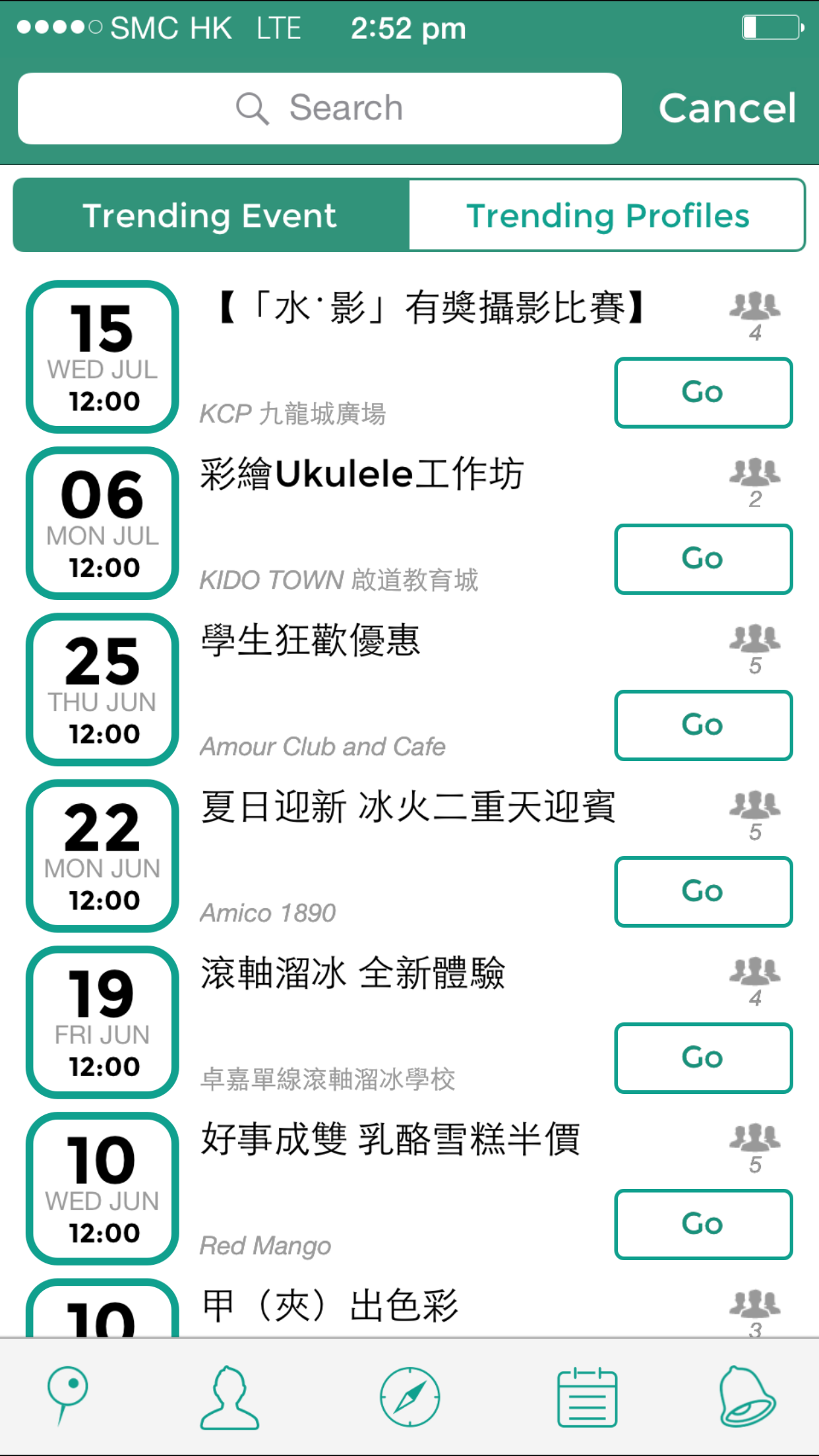Open the 學生狂歡優惠 event details

click(310, 640)
